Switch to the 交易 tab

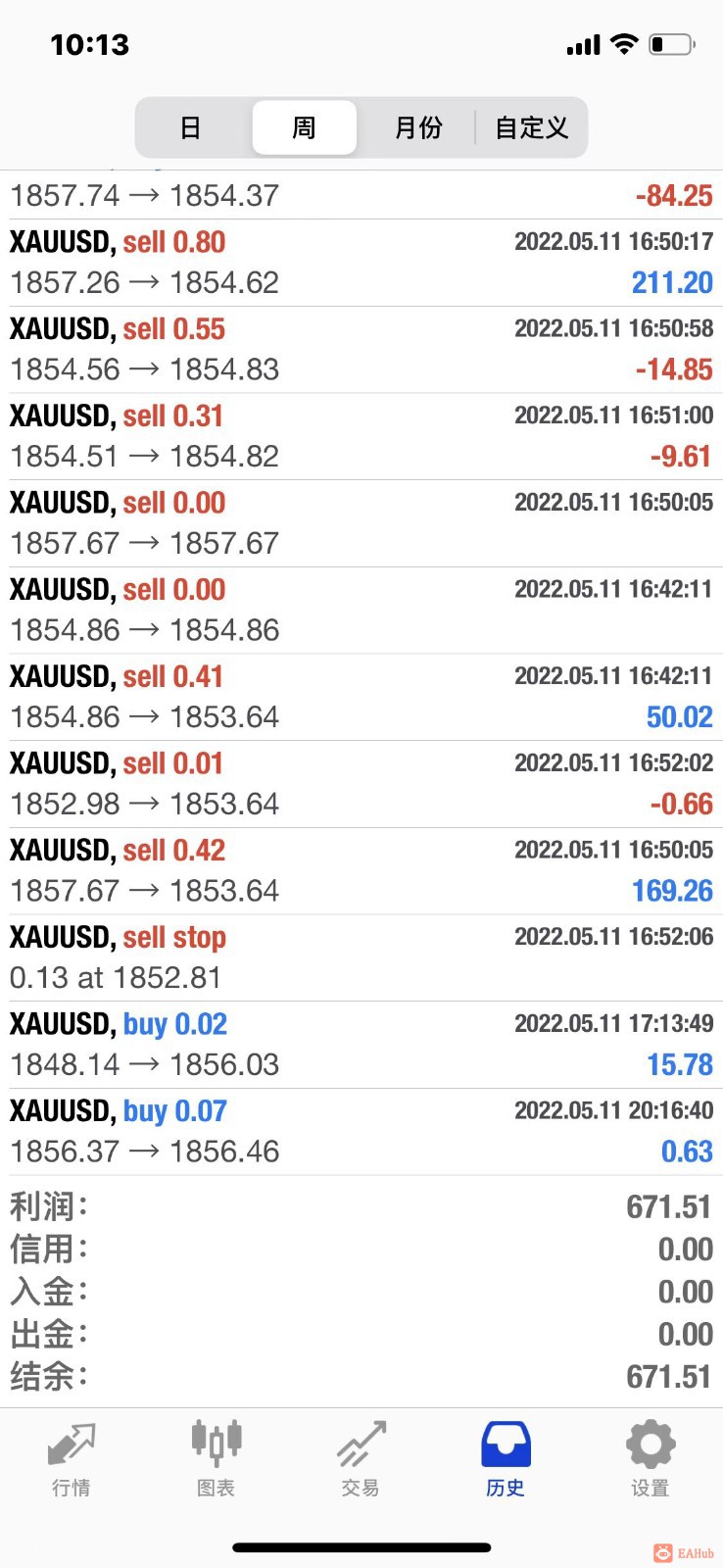(361, 1459)
